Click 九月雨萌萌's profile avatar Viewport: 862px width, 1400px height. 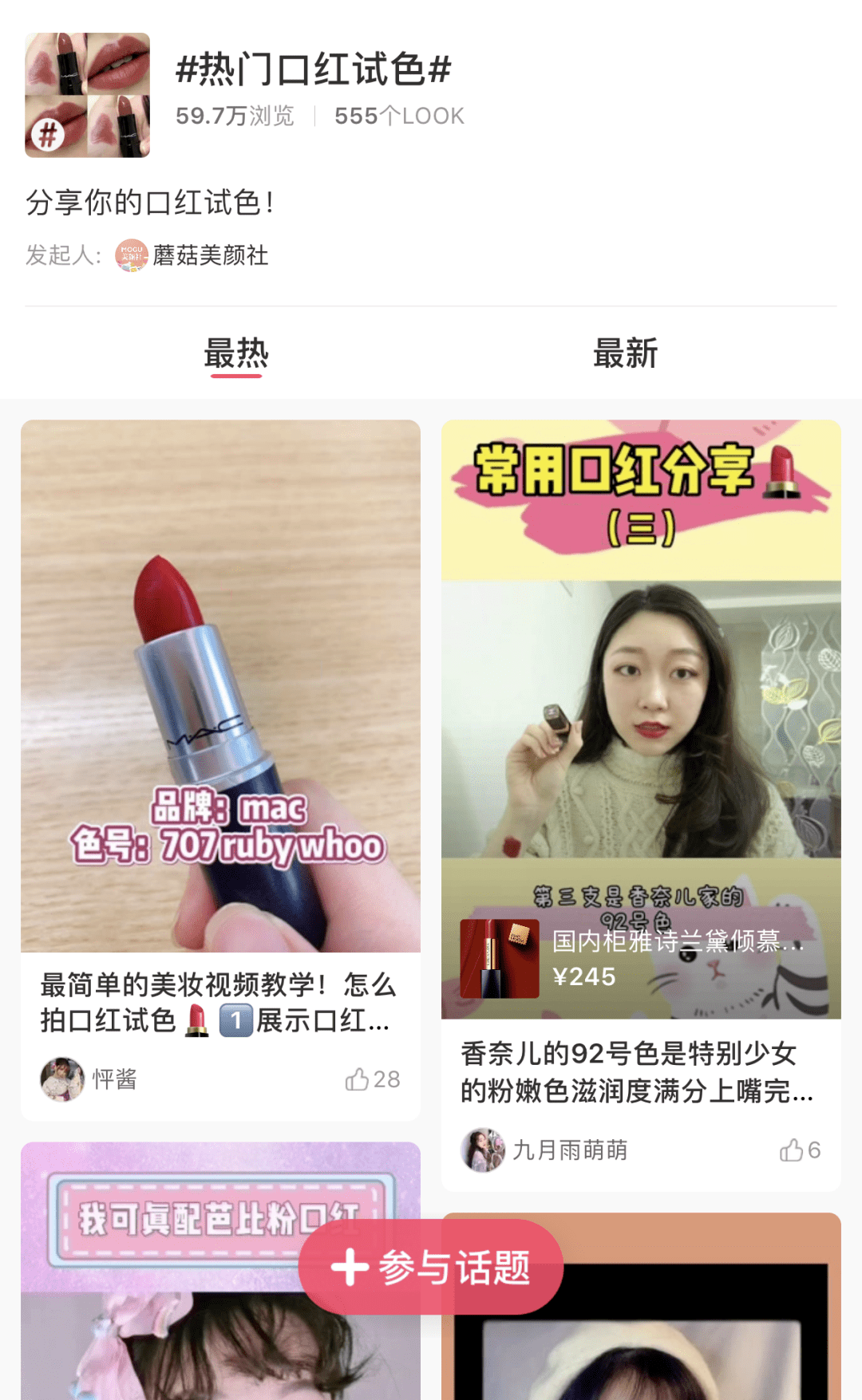point(483,1149)
